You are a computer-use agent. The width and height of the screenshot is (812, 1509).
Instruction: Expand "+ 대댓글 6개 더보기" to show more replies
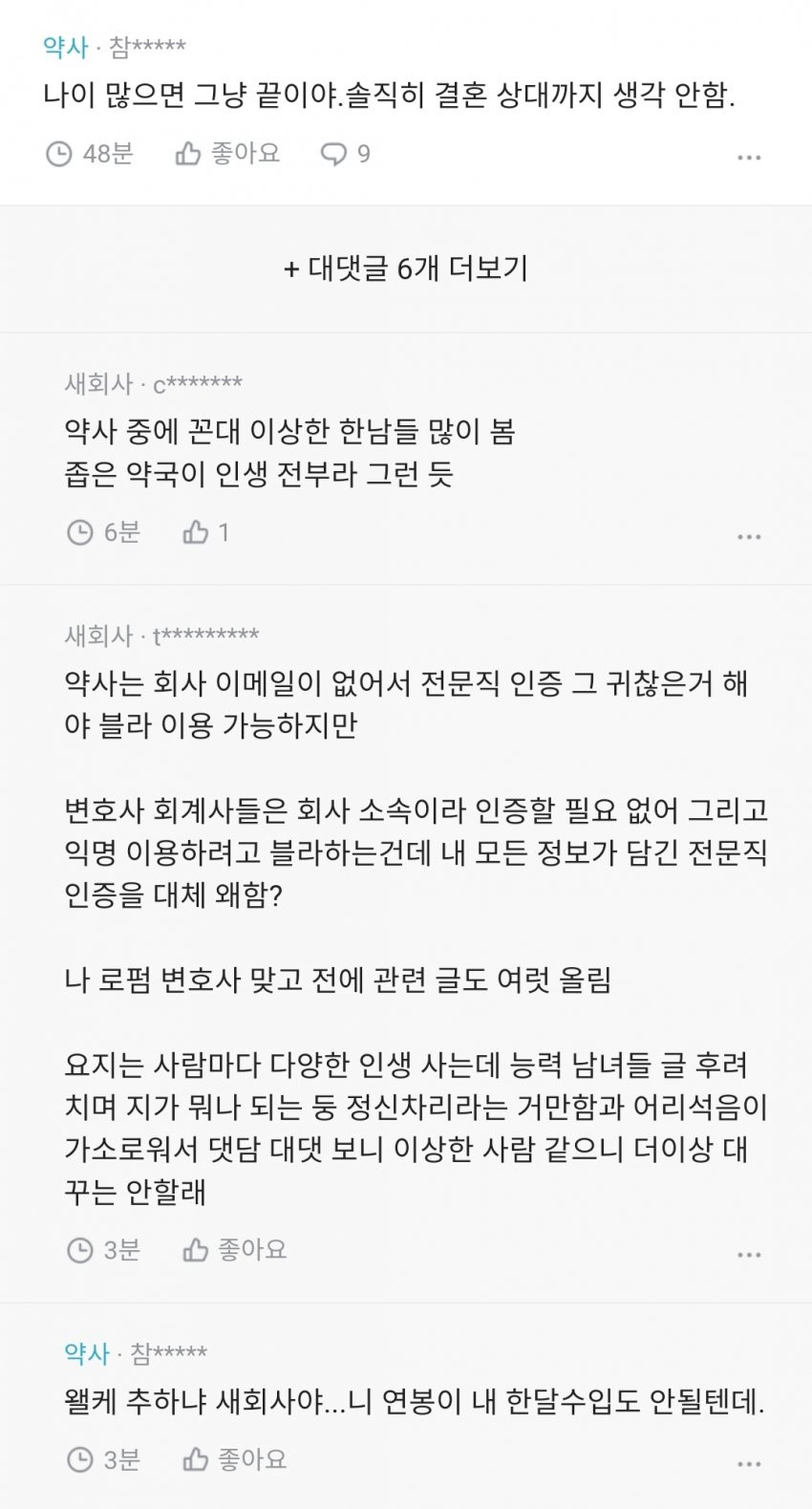click(x=406, y=269)
